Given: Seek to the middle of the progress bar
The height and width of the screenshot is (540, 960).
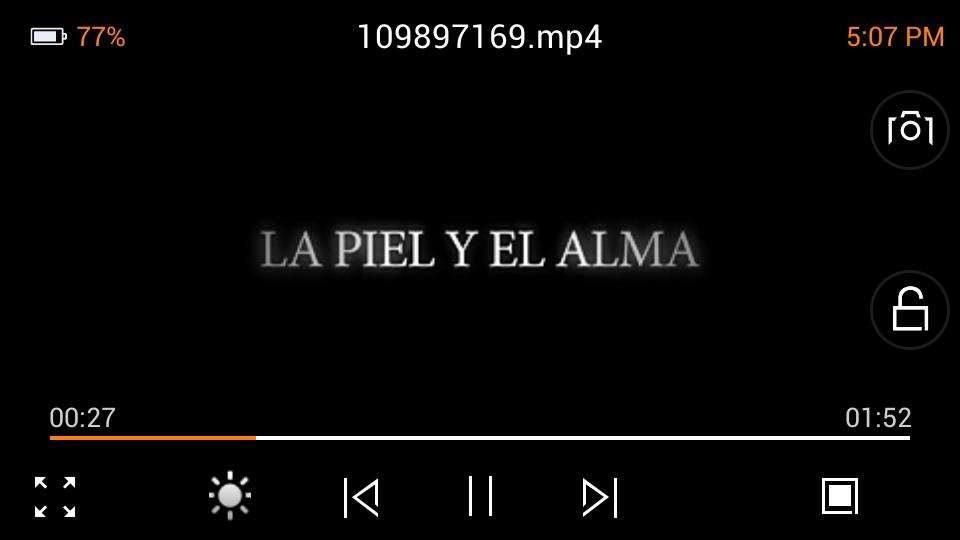Looking at the screenshot, I should [x=480, y=438].
